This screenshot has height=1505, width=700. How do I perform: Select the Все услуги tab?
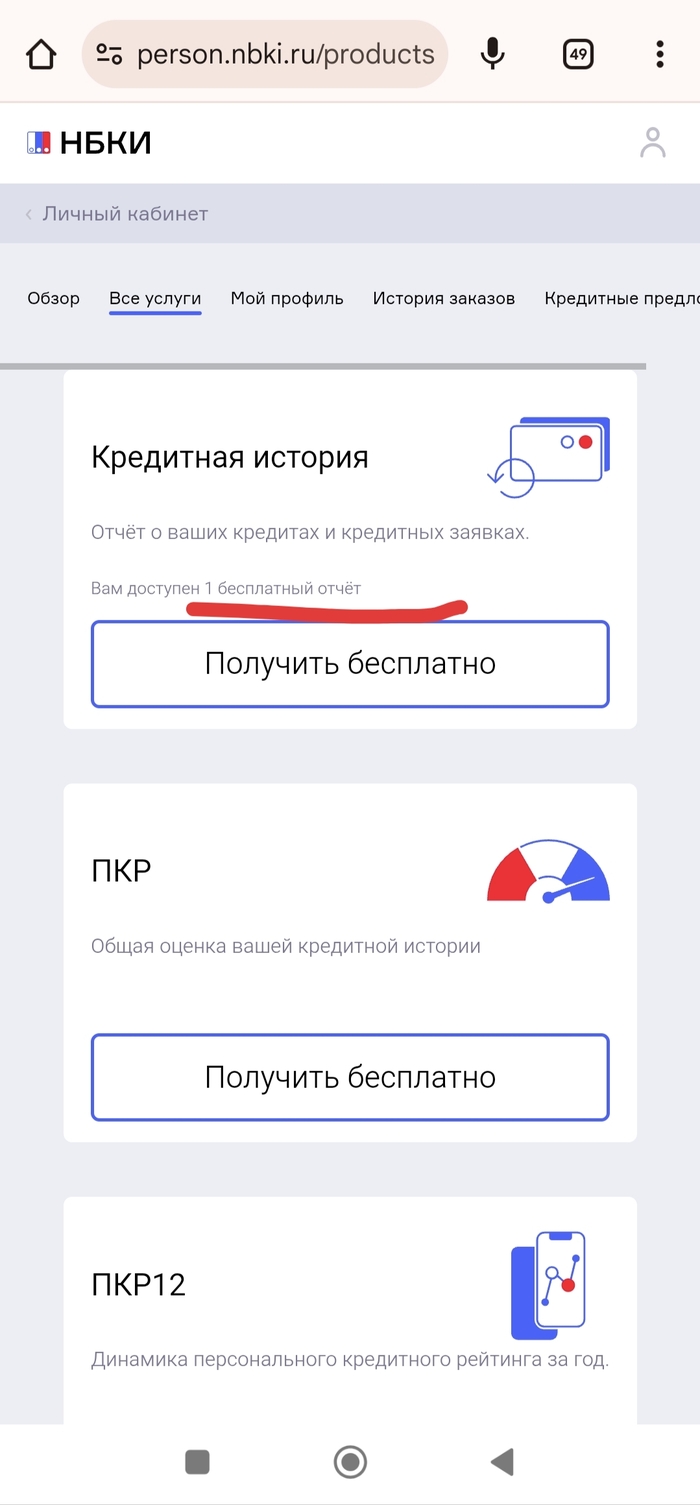click(x=155, y=298)
